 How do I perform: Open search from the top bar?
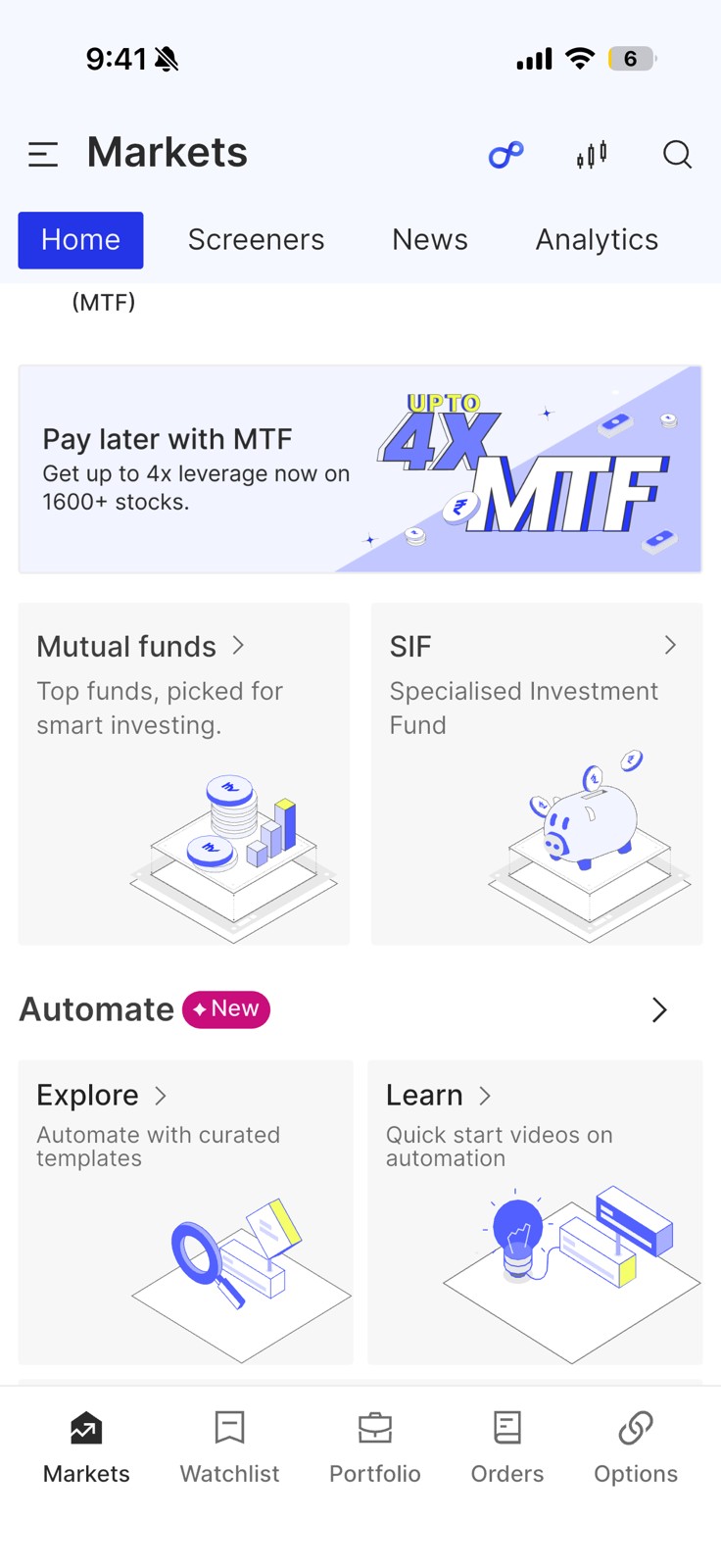click(x=677, y=154)
